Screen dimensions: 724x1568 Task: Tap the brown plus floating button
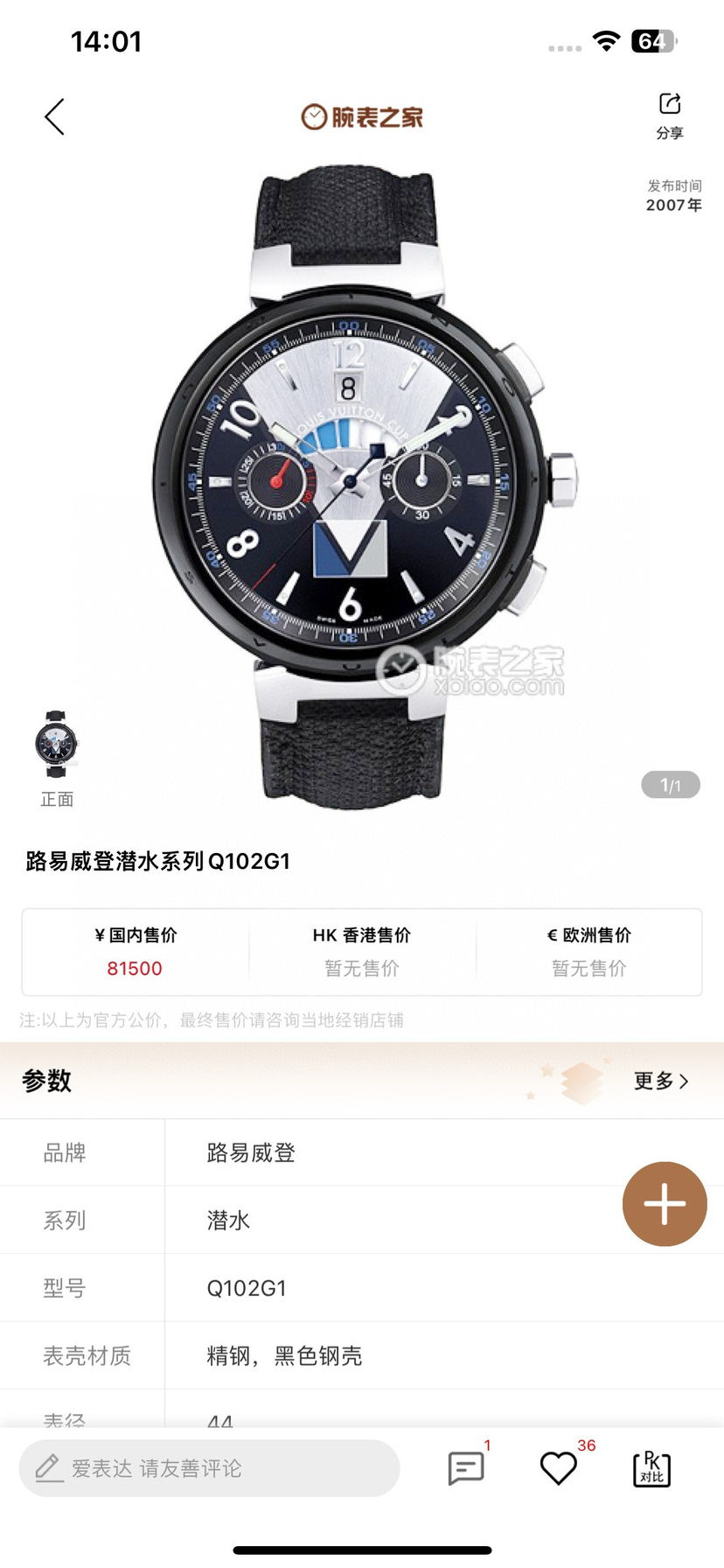[665, 1204]
